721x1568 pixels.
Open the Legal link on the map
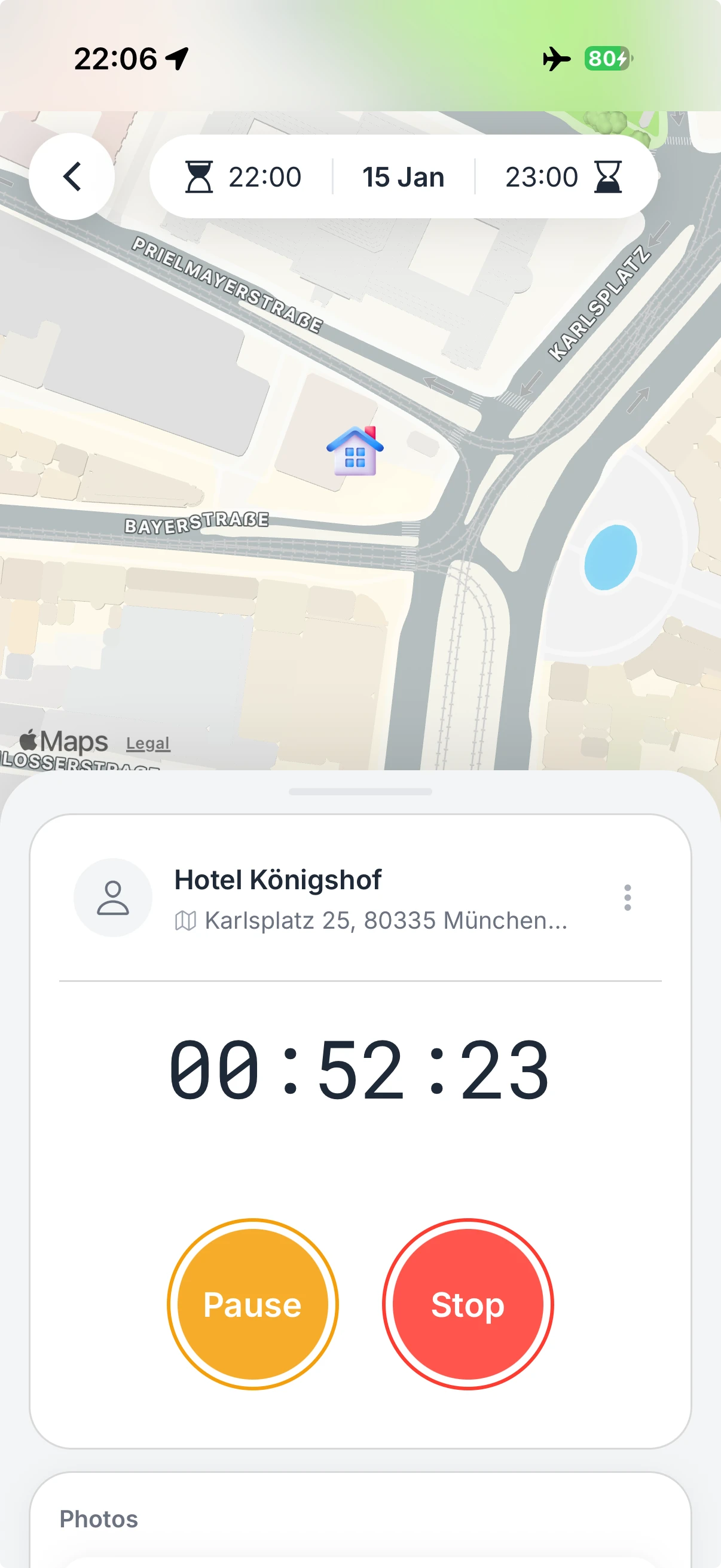(147, 743)
